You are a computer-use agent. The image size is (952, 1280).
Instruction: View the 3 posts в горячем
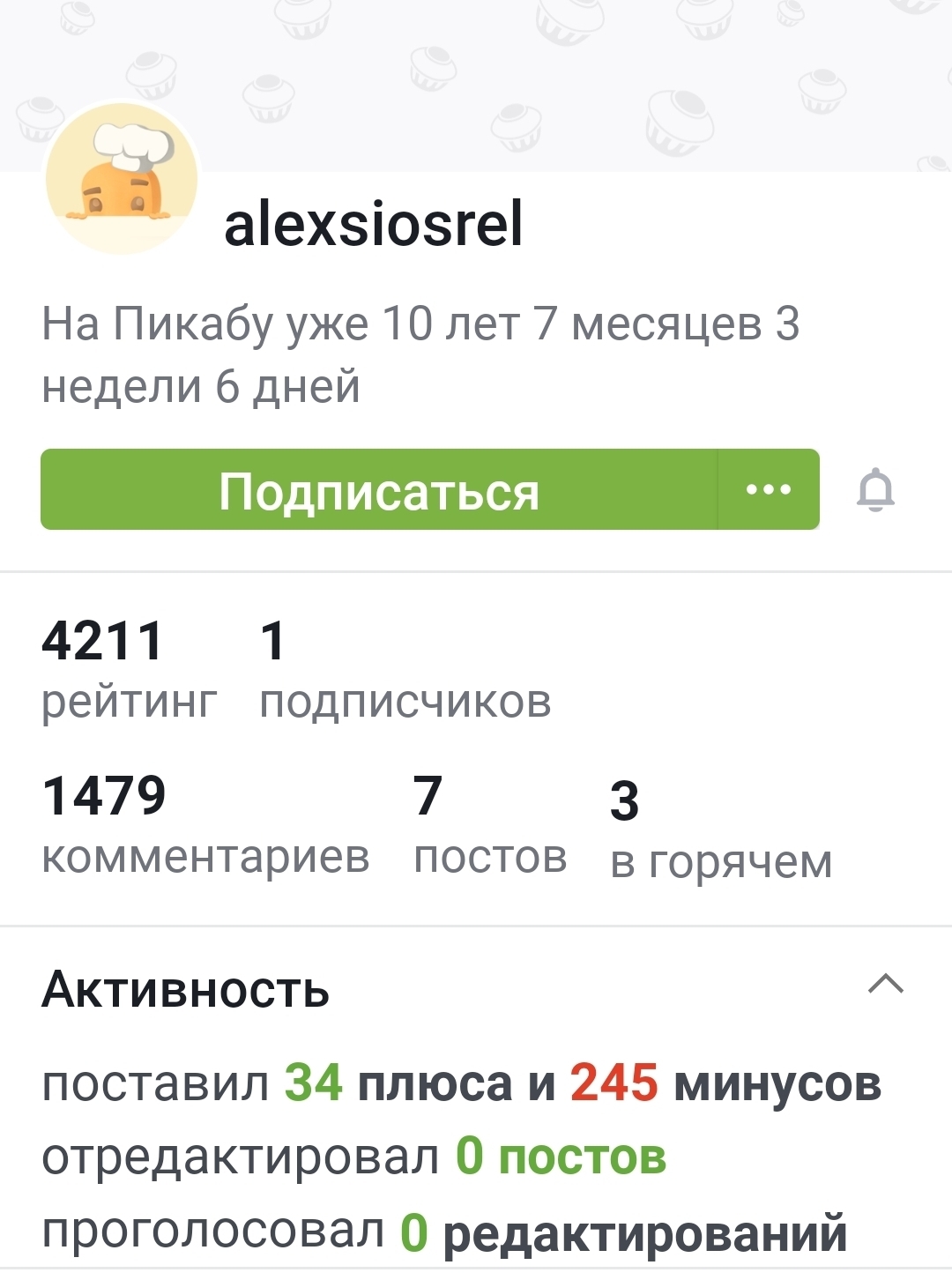tap(720, 829)
